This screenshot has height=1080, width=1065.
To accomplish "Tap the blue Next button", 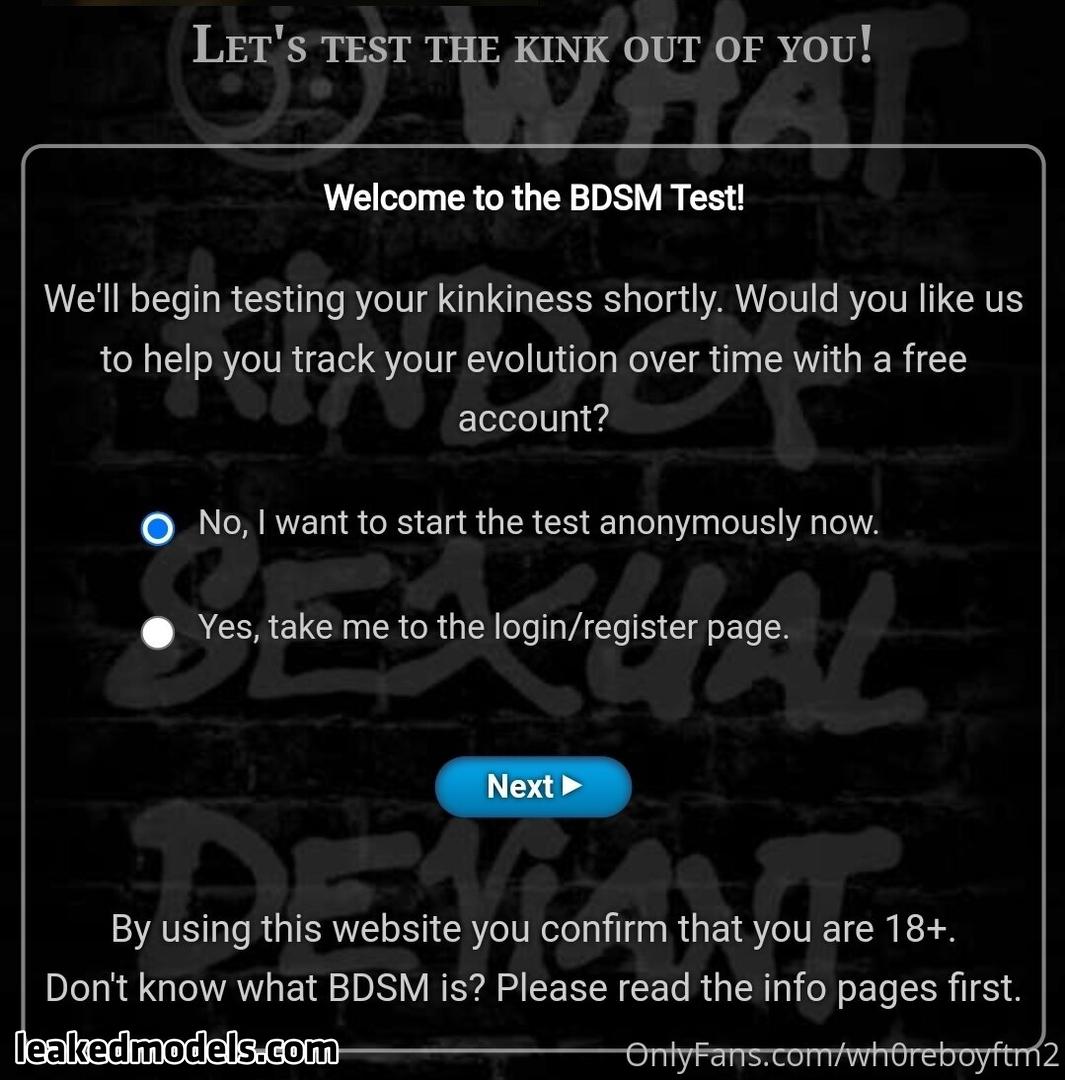I will [533, 787].
